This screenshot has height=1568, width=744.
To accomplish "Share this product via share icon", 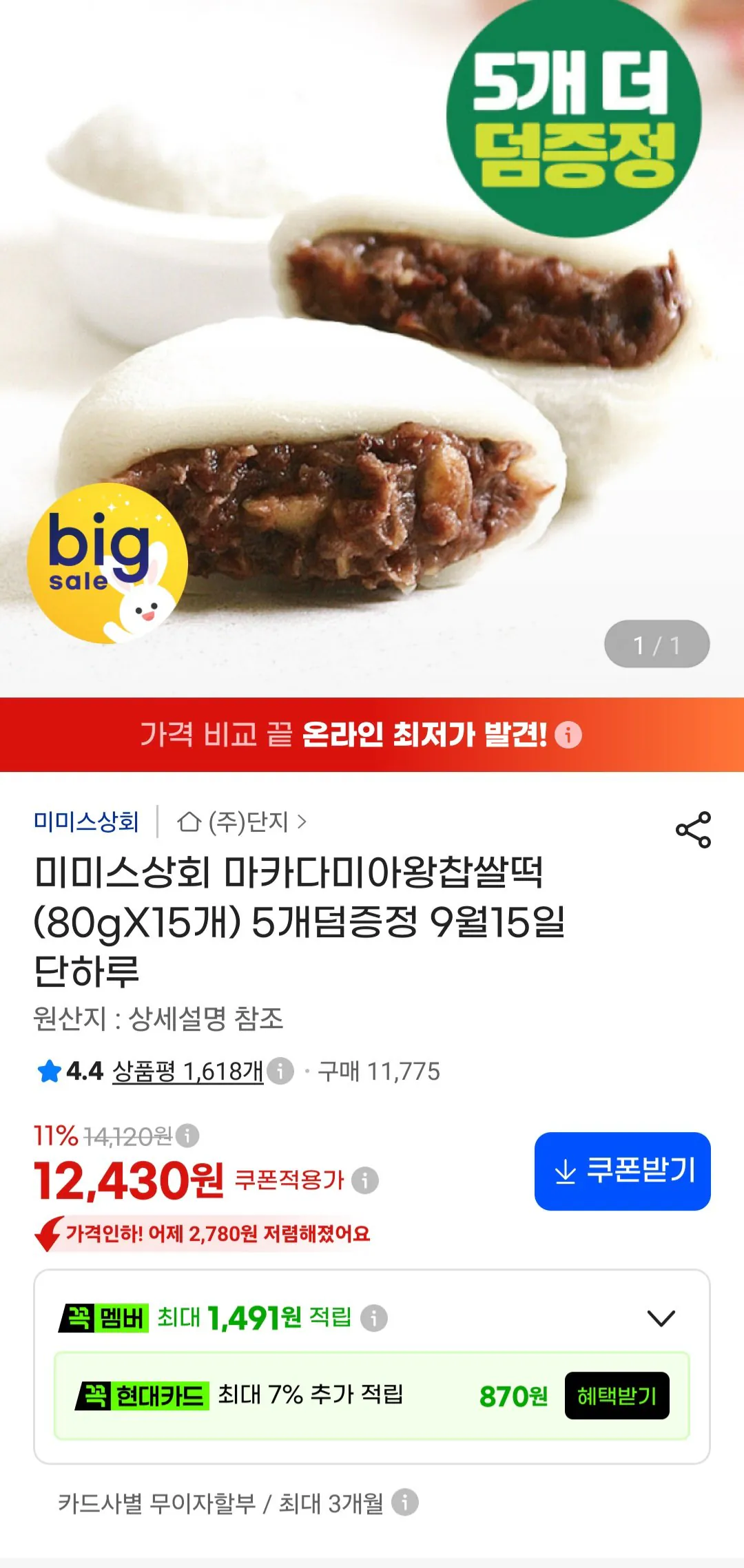I will (693, 829).
